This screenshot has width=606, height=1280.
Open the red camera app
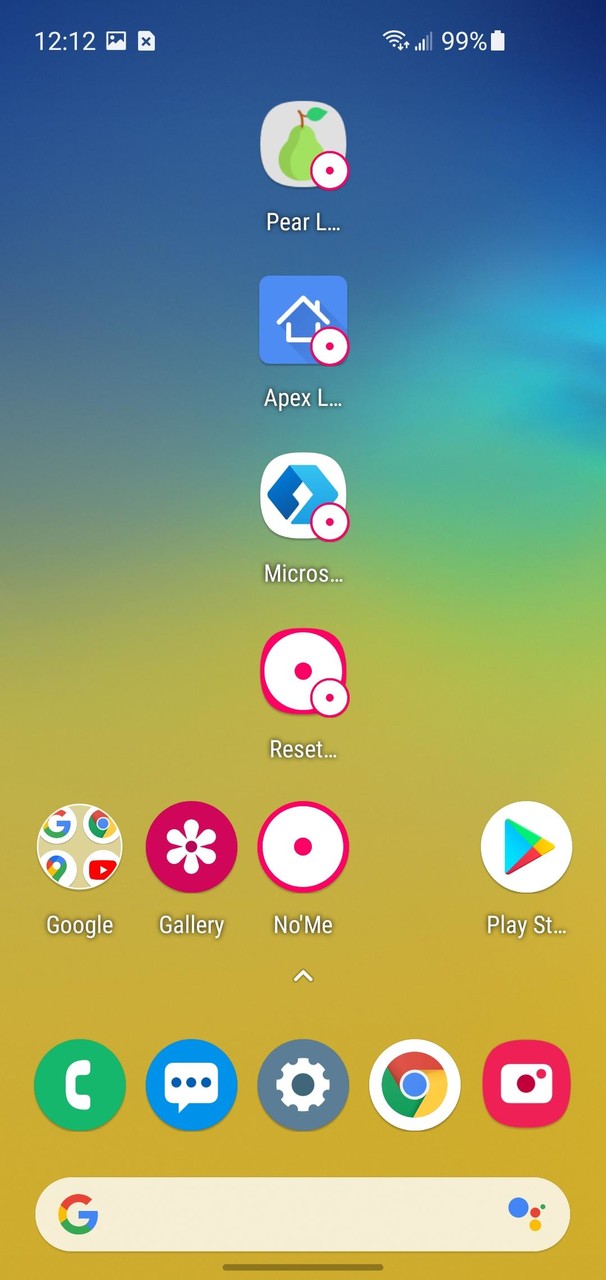tap(526, 1085)
